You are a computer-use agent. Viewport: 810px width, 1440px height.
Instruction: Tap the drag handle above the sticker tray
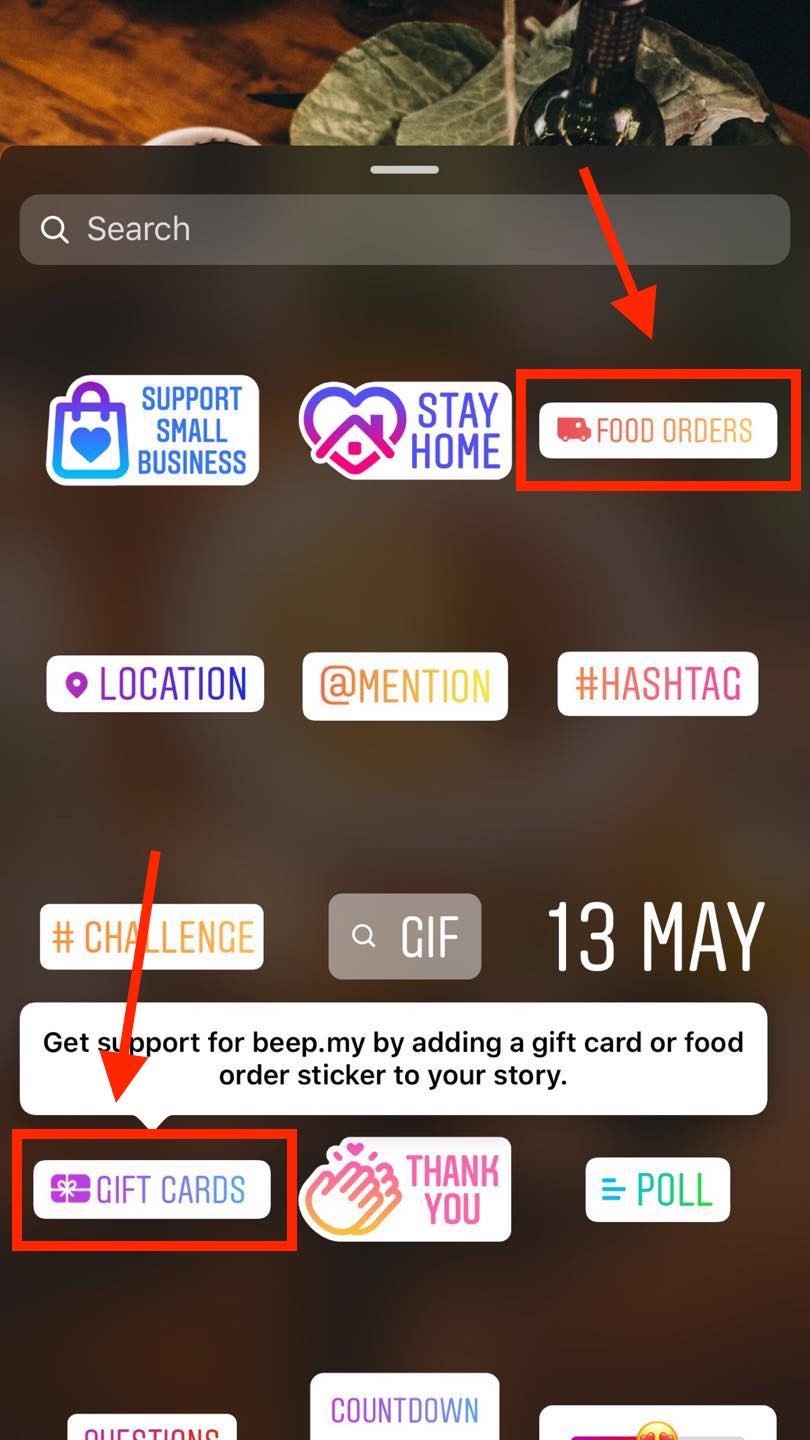pos(404,169)
